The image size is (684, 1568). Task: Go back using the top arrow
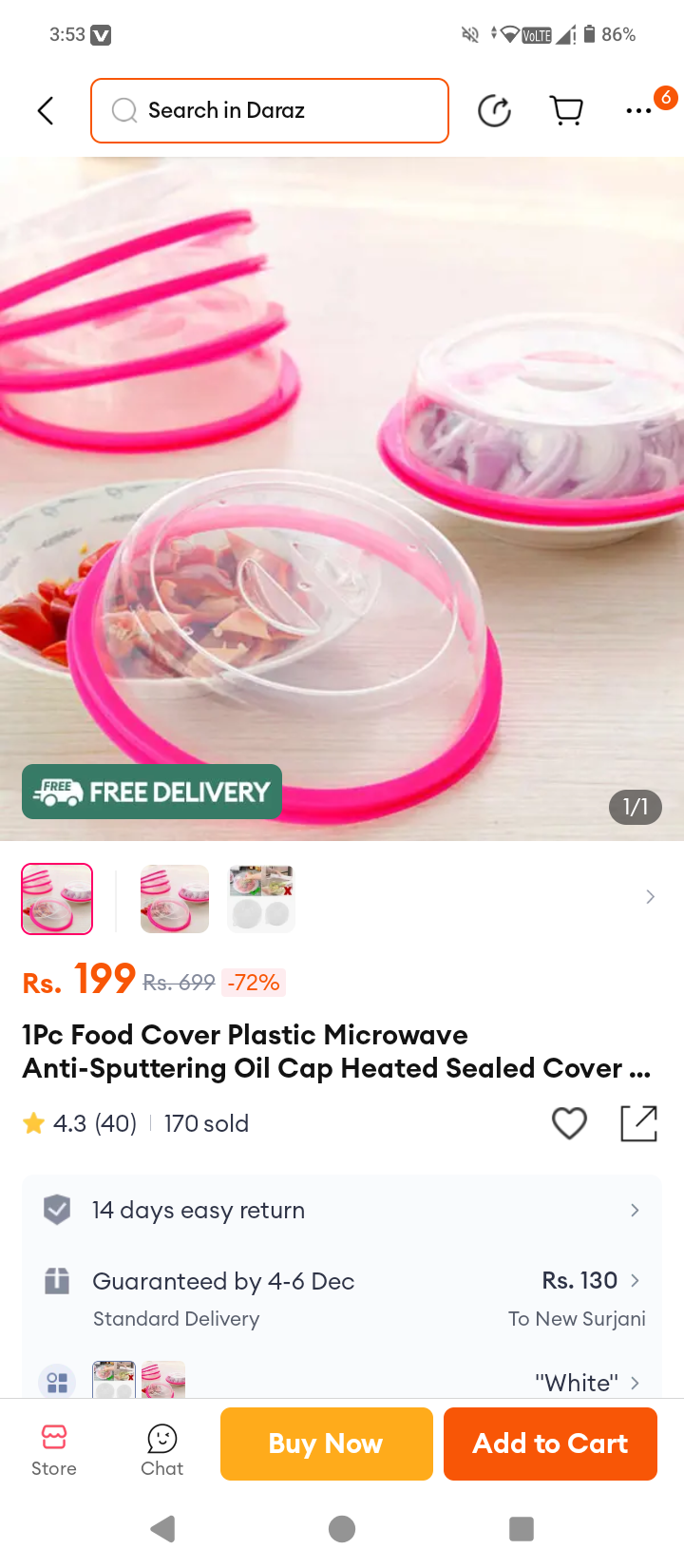(45, 110)
